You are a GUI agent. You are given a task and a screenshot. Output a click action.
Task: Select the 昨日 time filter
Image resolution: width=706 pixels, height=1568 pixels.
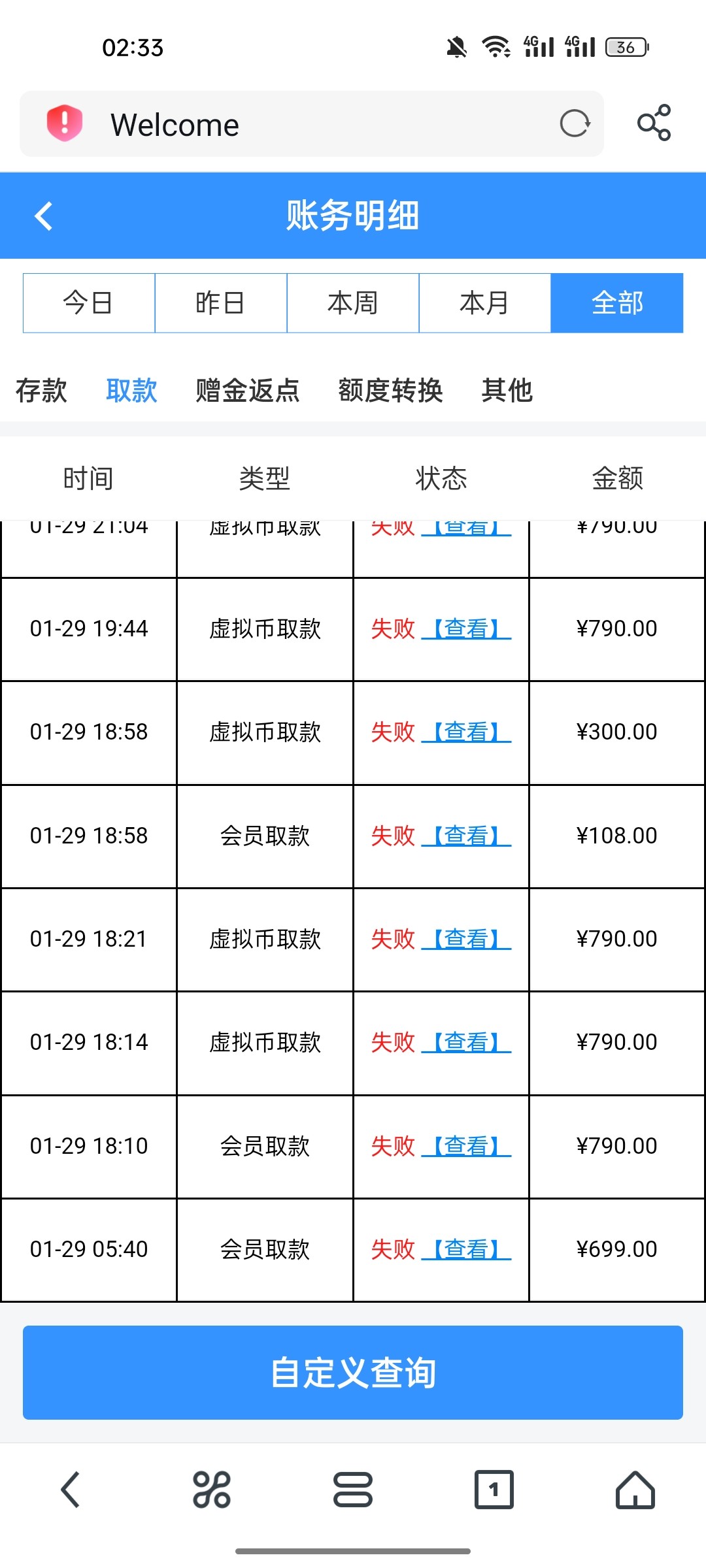(x=221, y=303)
